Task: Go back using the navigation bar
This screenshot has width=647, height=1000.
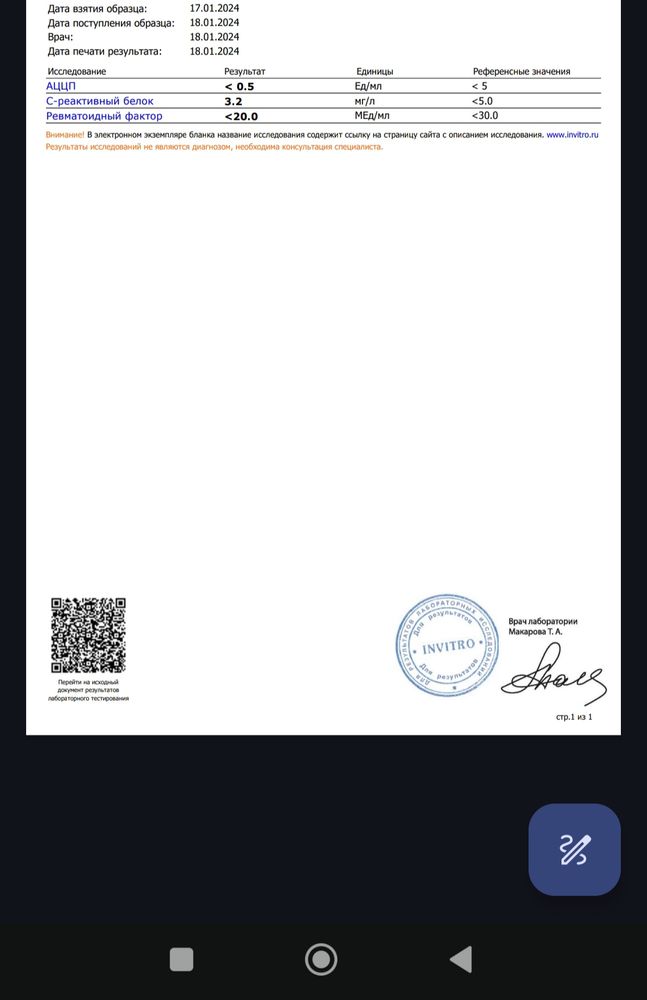Action: [460, 959]
